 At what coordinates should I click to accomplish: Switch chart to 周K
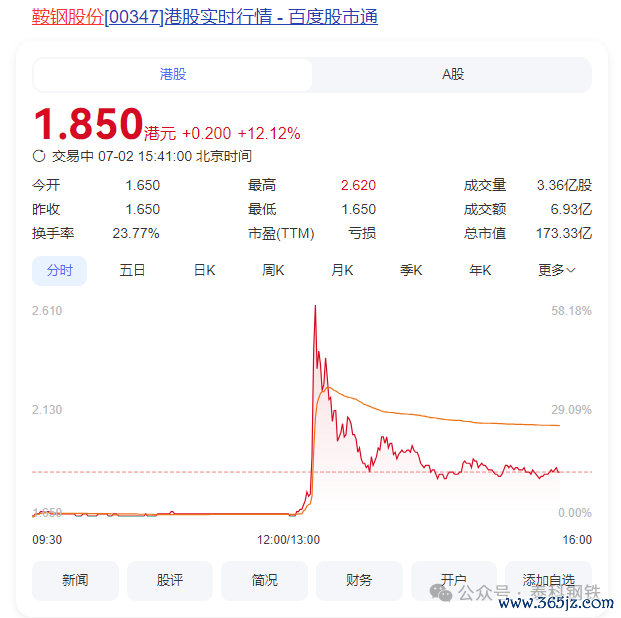pos(273,270)
